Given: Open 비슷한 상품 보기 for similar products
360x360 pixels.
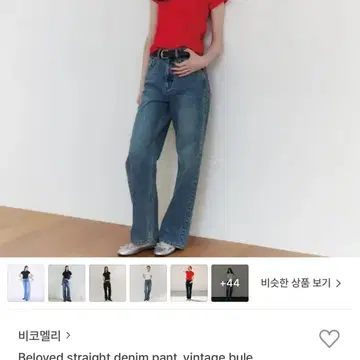Looking at the screenshot, I should [x=301, y=283].
